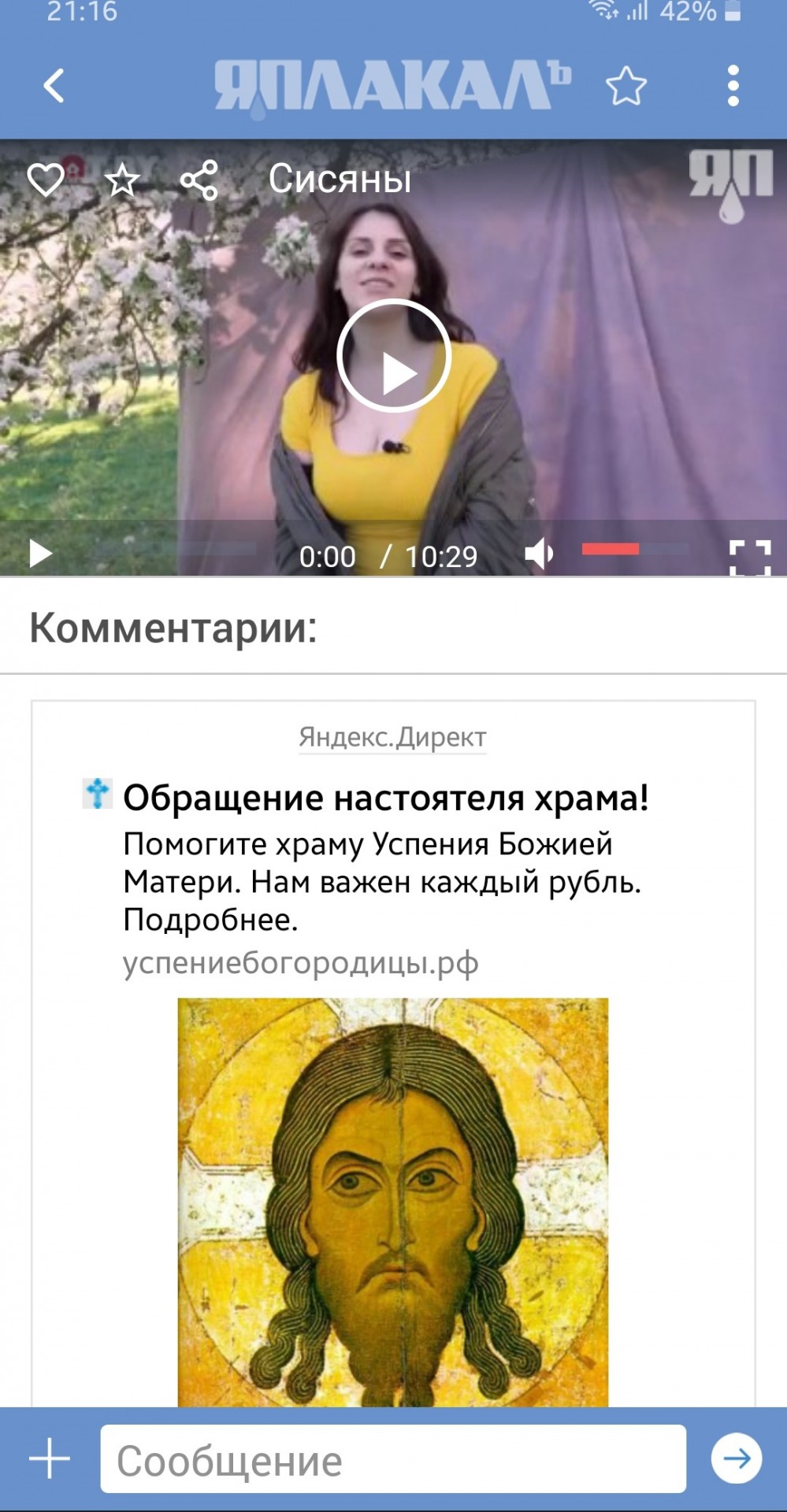Share the video Сисяны
787x1512 pixels.
point(199,180)
